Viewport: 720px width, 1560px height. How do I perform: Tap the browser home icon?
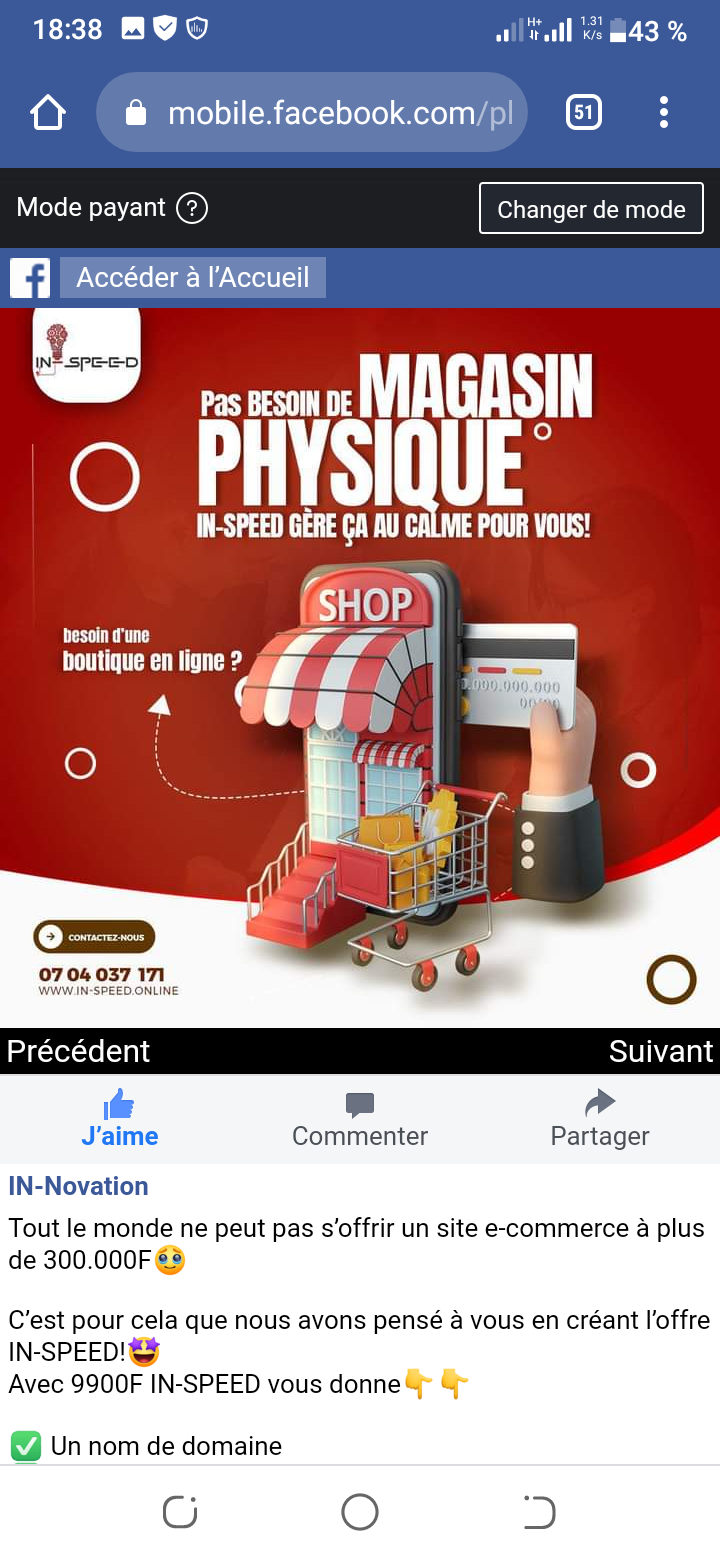point(48,113)
